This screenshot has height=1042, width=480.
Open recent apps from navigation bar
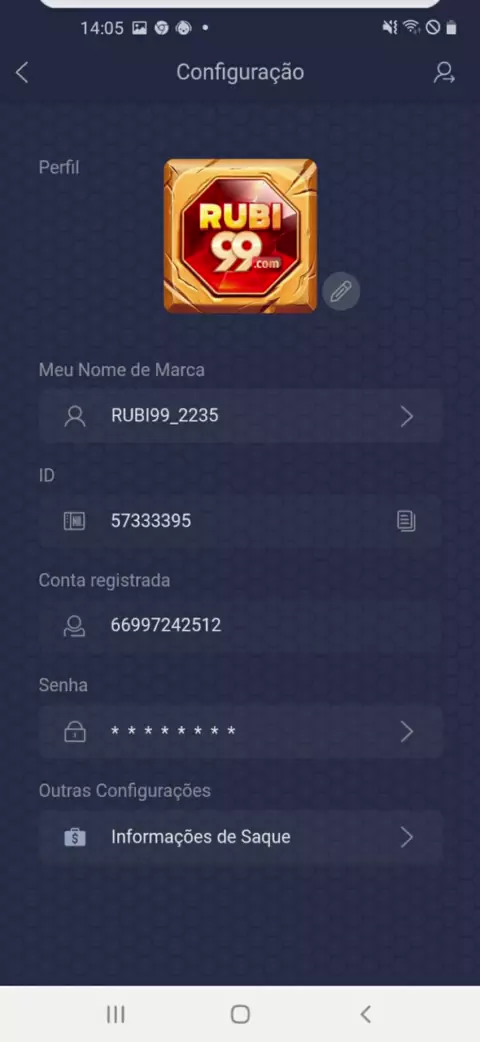(x=116, y=1014)
